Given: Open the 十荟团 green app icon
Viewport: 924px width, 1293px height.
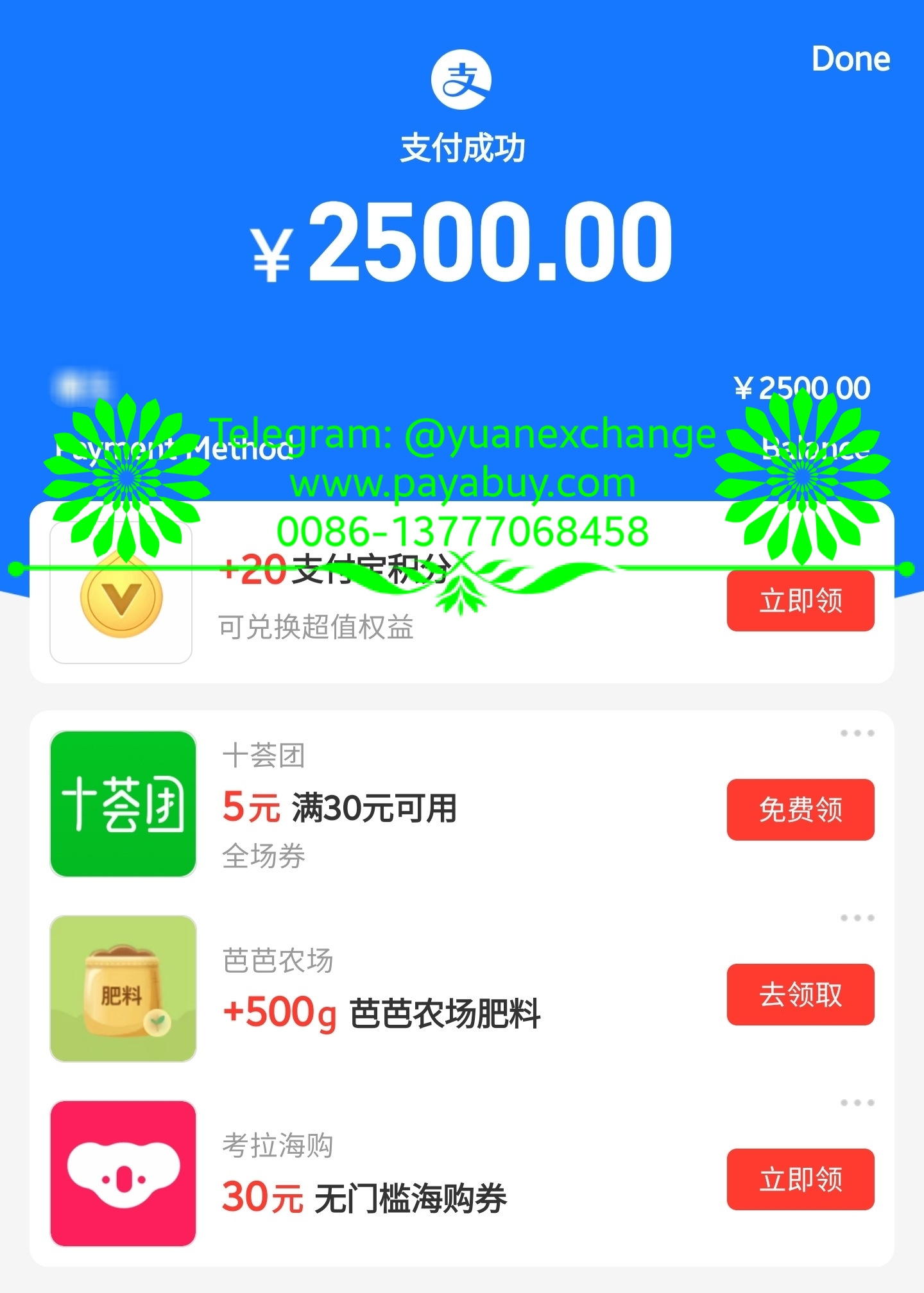Looking at the screenshot, I should (123, 810).
